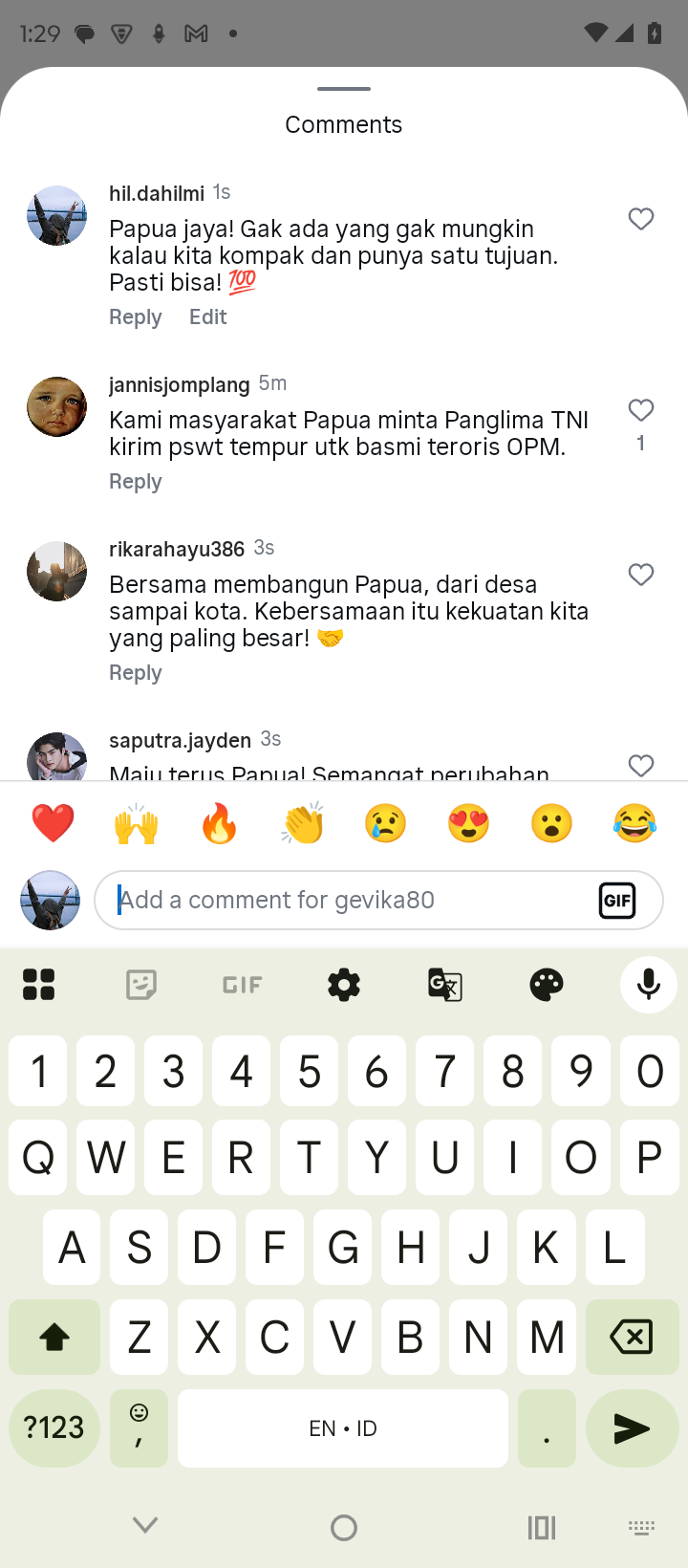Open keyboard translate tool
688x1568 pixels.
point(445,984)
